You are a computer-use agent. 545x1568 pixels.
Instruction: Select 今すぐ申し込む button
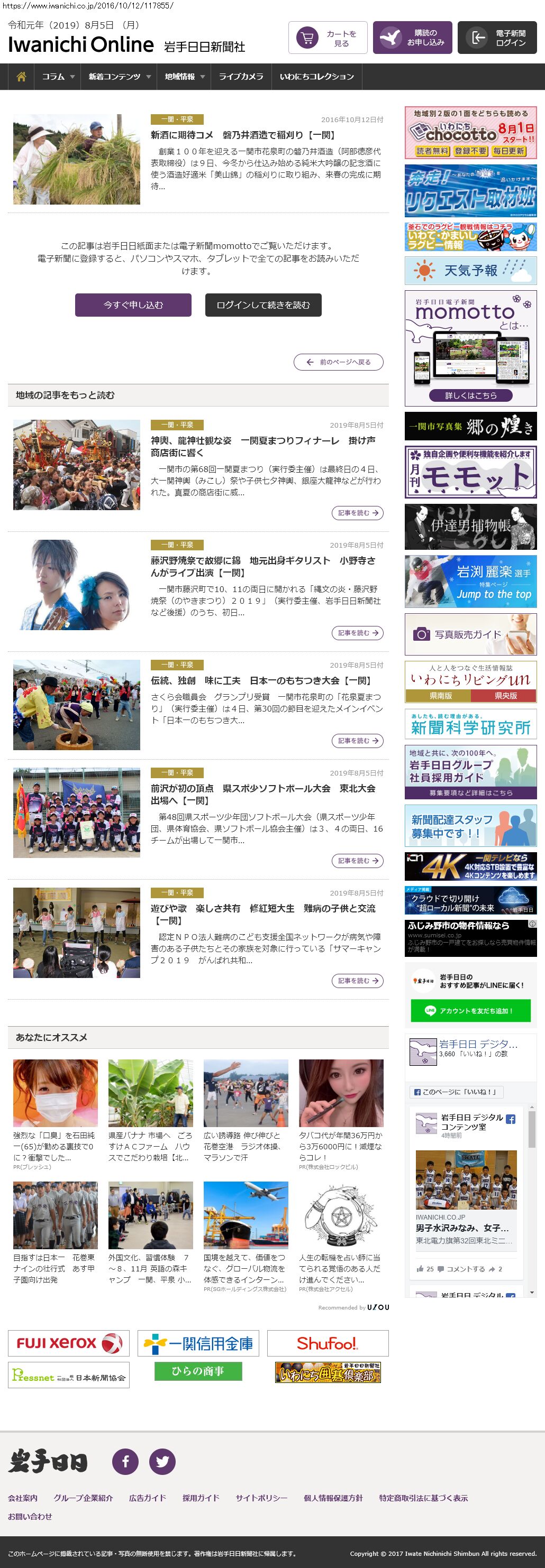(133, 305)
